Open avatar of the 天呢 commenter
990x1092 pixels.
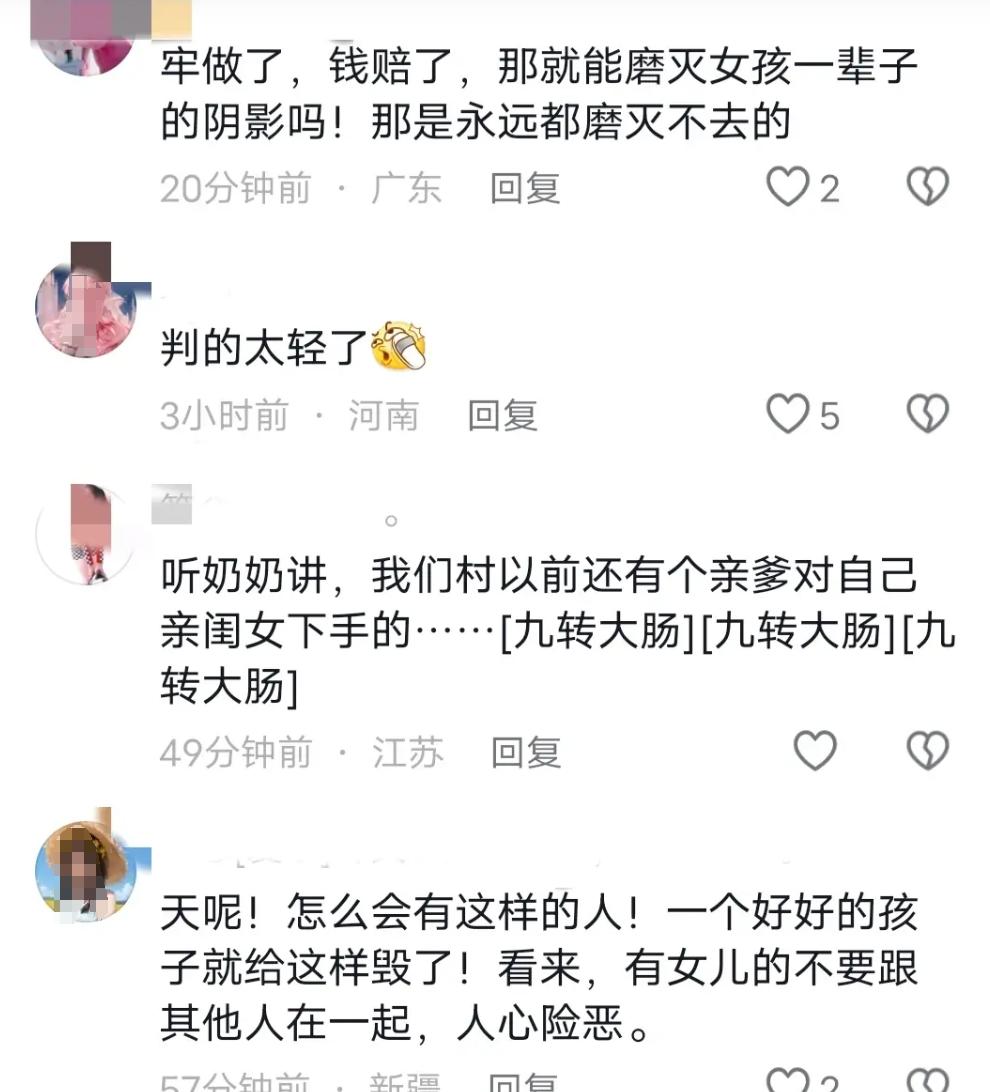(x=85, y=868)
